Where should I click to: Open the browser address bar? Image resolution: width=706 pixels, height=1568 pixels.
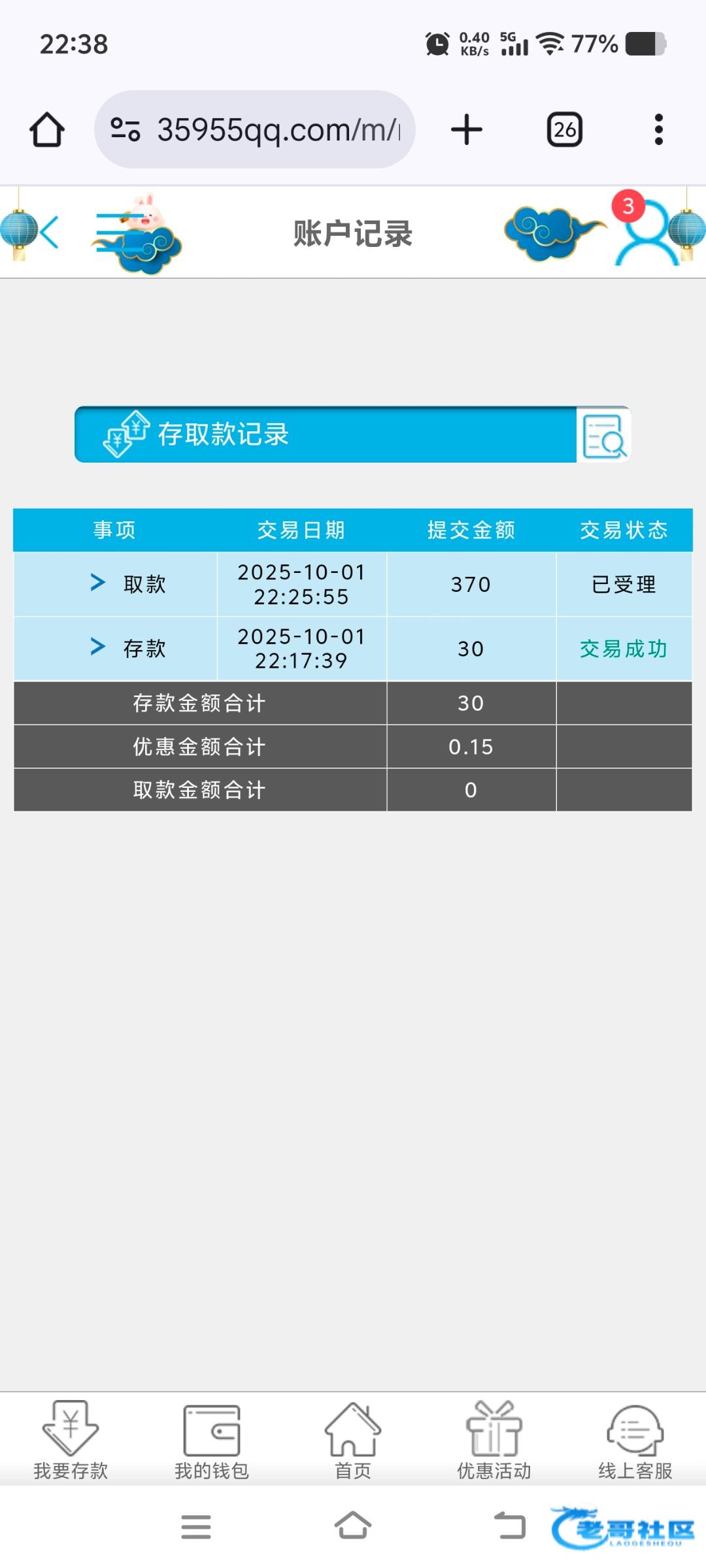255,129
